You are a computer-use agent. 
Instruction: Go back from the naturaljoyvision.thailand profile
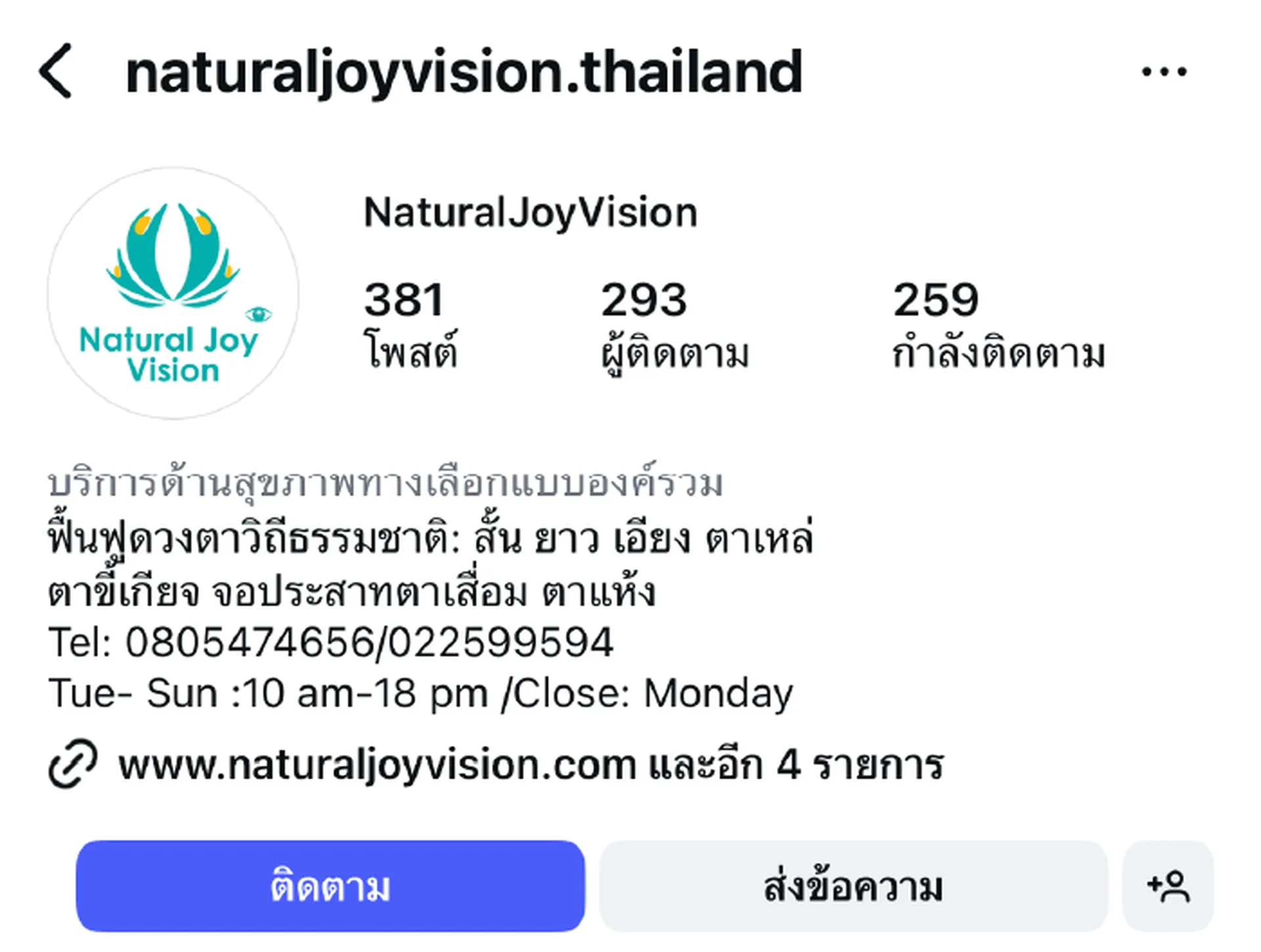point(56,71)
